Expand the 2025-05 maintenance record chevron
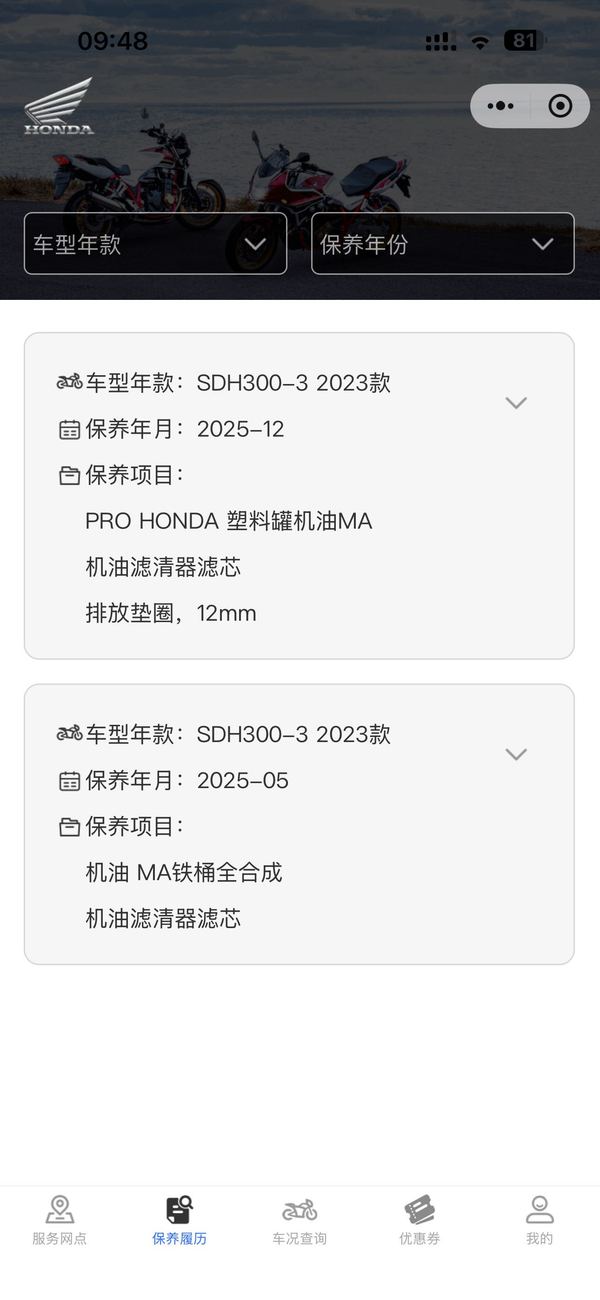 pos(516,754)
